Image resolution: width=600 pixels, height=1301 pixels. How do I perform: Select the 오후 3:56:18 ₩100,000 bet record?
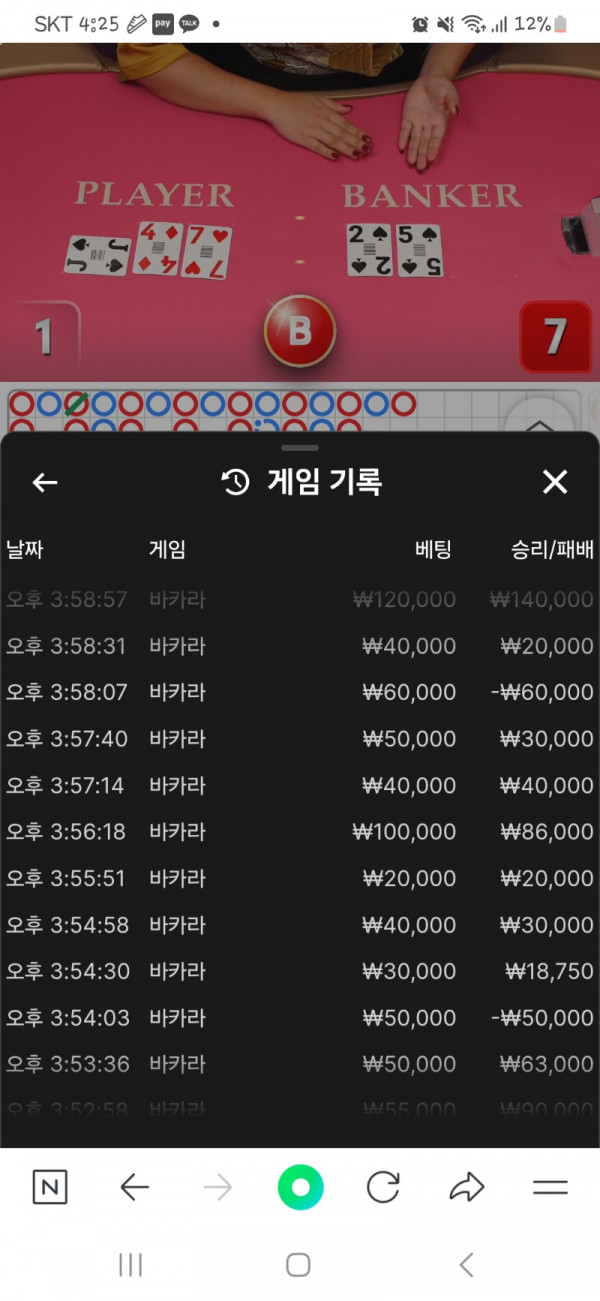point(300,832)
